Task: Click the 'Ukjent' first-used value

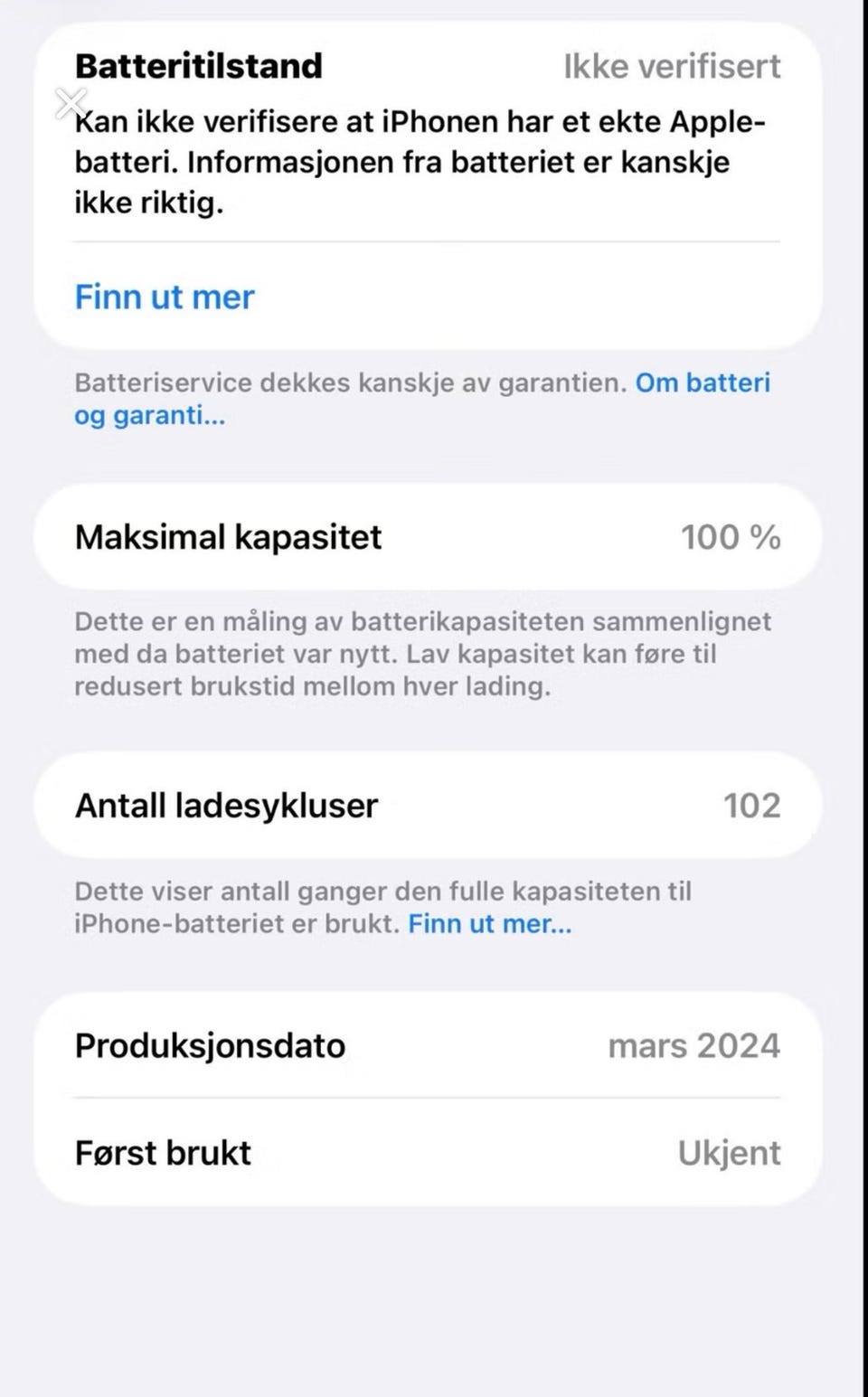Action: pyautogui.click(x=730, y=1152)
